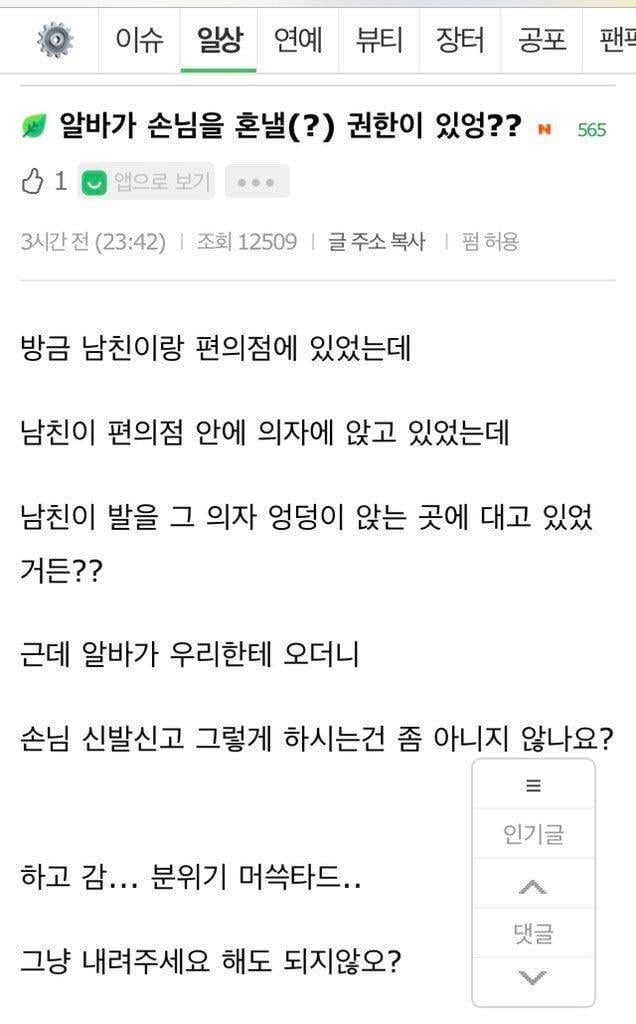Open 인기글 popular posts

(533, 834)
